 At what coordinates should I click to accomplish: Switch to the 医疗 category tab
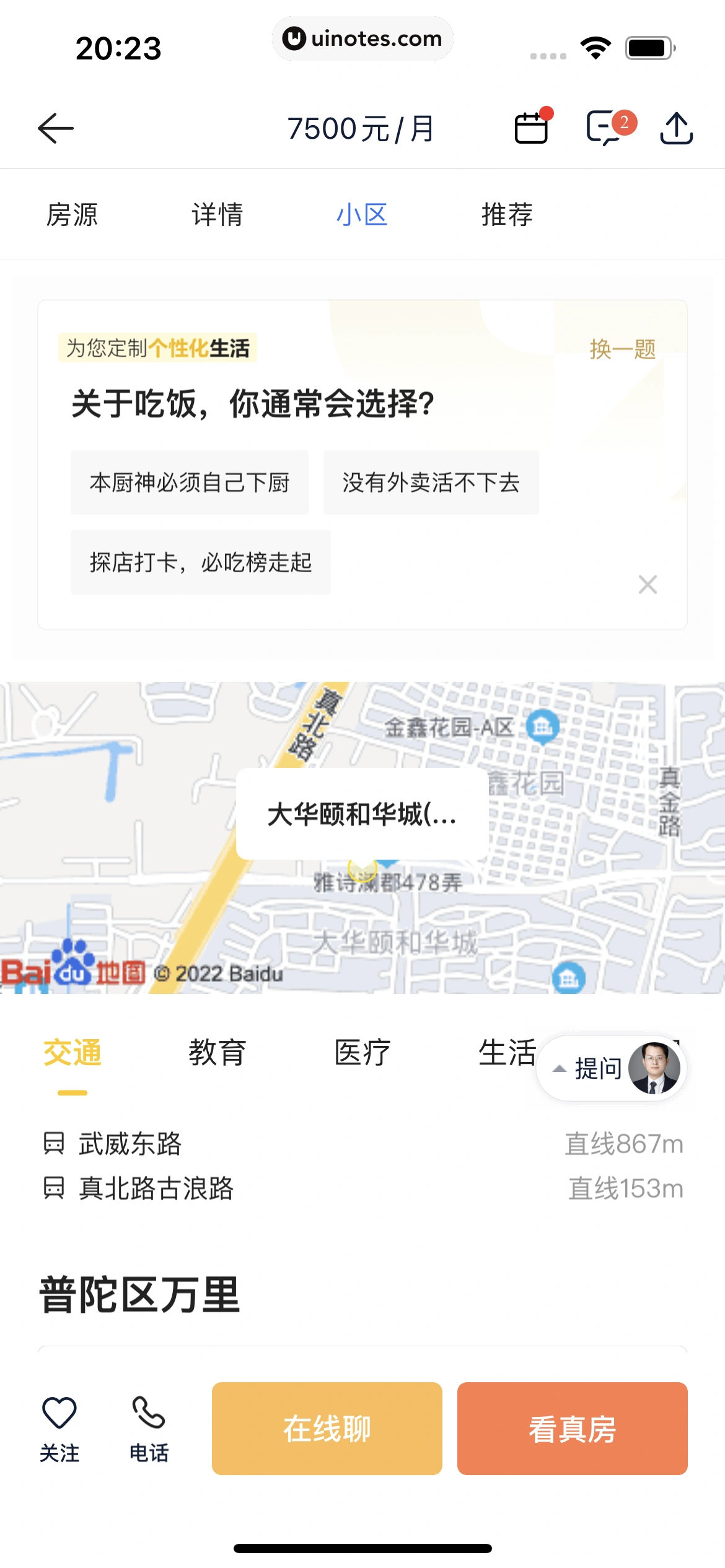(362, 1053)
